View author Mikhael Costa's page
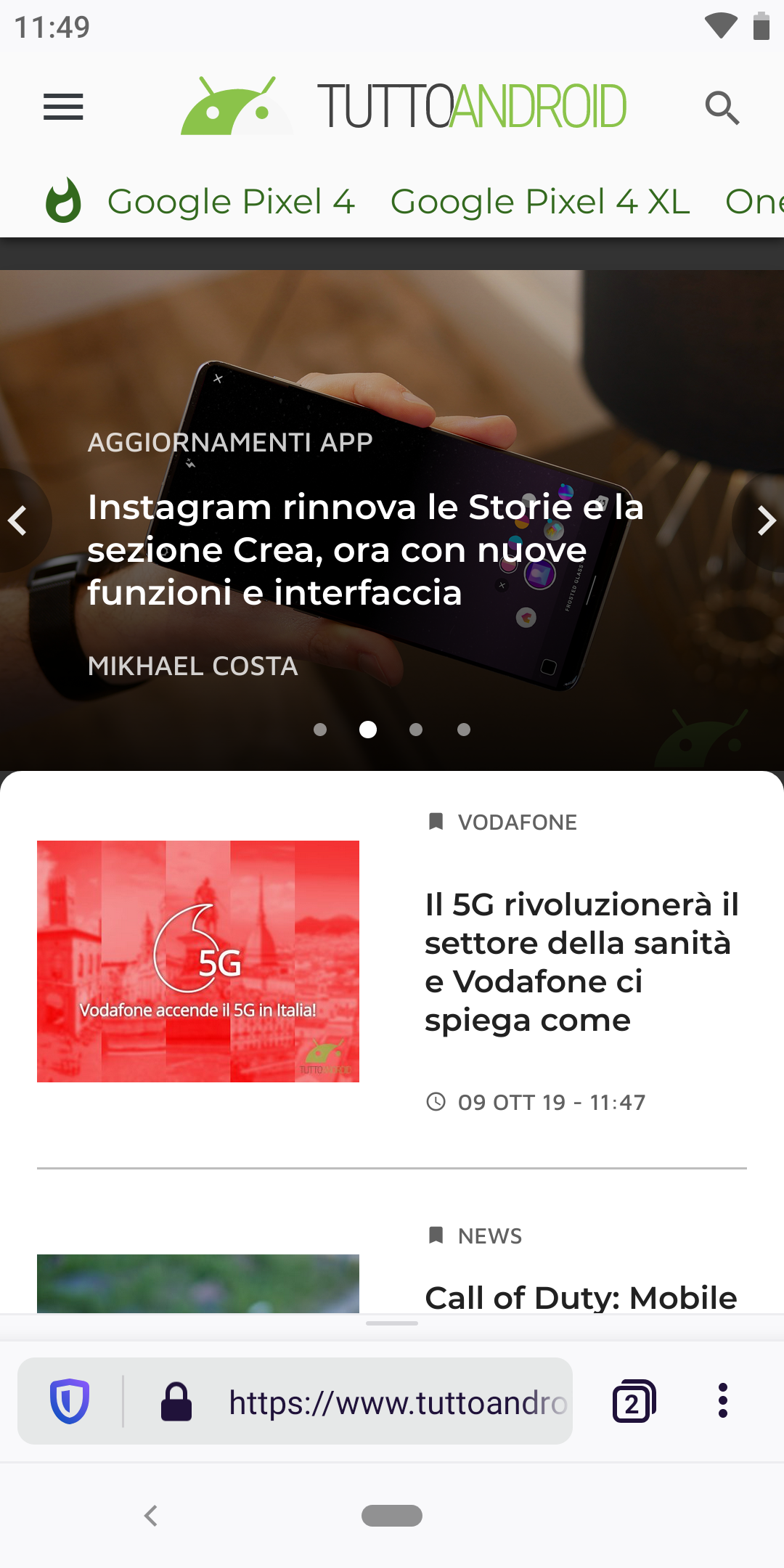 pyautogui.click(x=192, y=666)
